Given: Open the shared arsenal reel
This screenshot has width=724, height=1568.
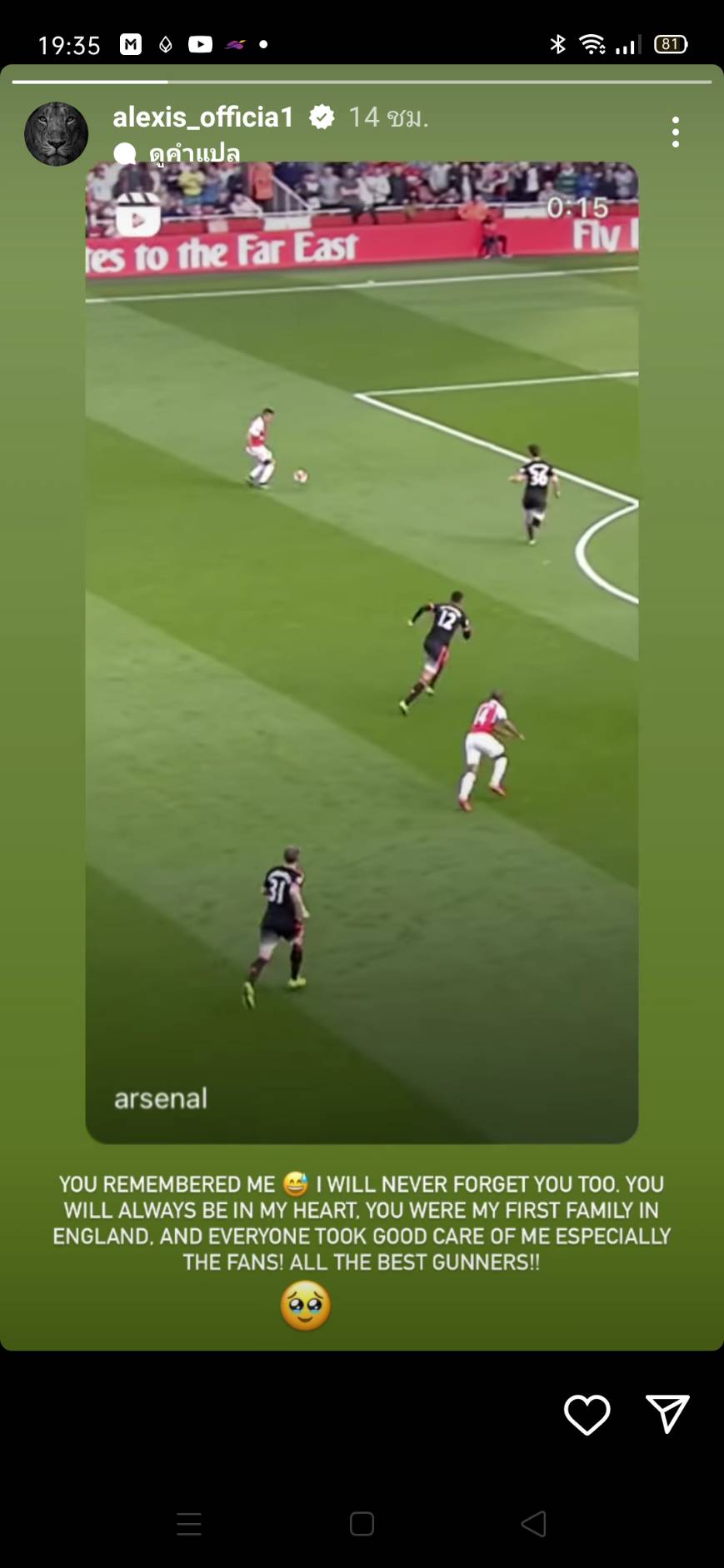Looking at the screenshot, I should coord(362,651).
